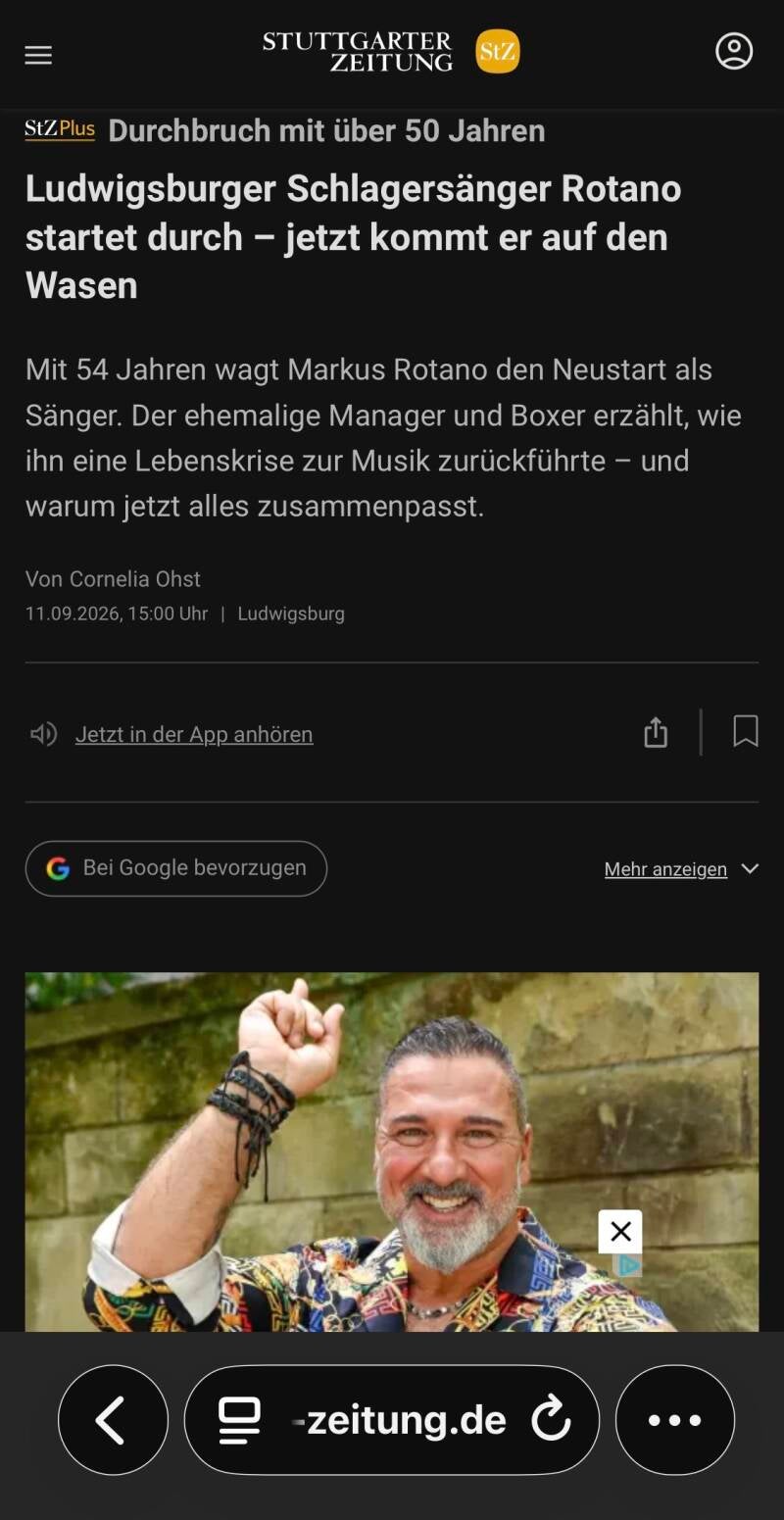Viewport: 784px width, 1520px height.
Task: Go to Stuttgarter Zeitung home via logo
Action: (391, 52)
